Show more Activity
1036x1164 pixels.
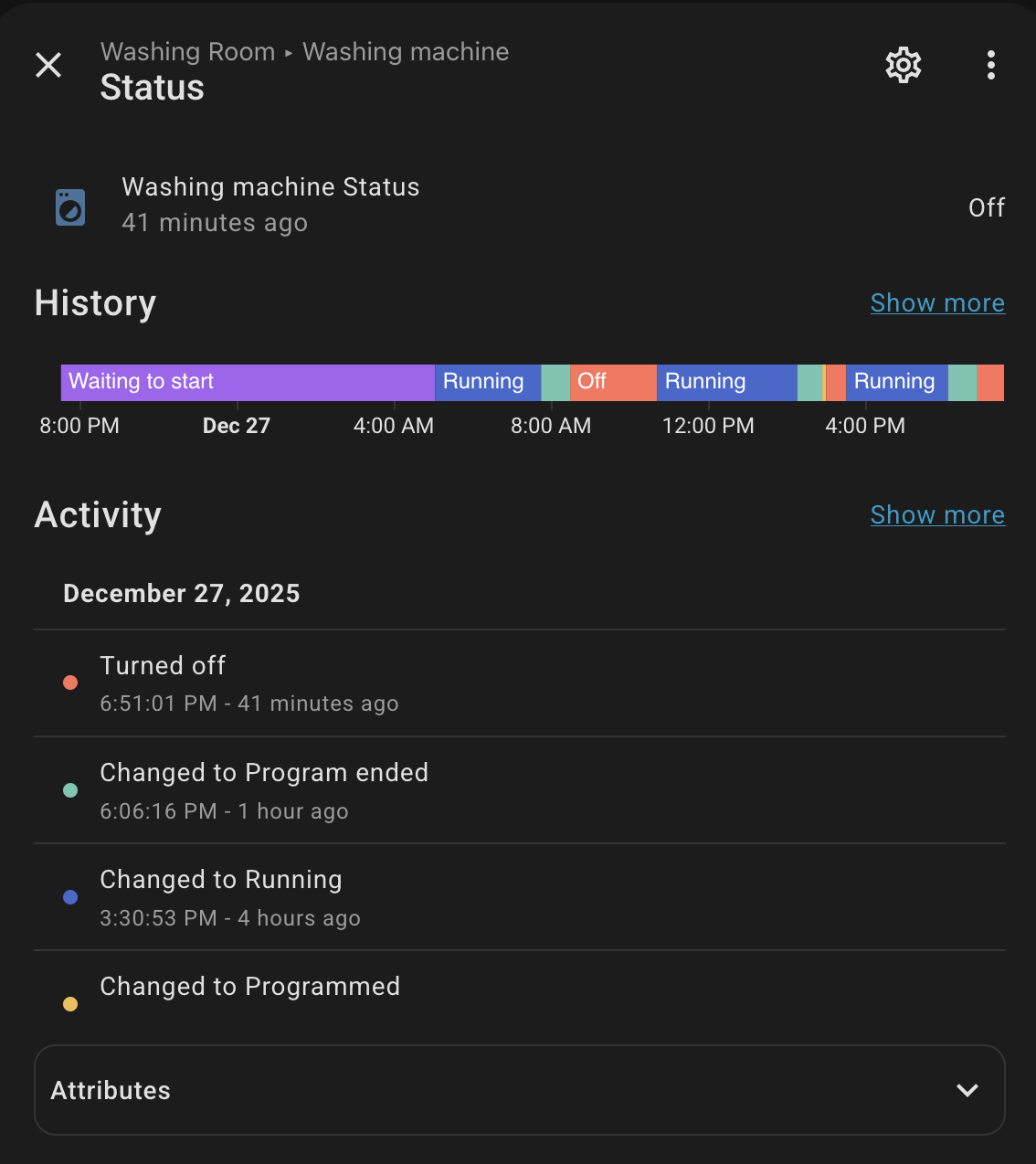point(937,514)
